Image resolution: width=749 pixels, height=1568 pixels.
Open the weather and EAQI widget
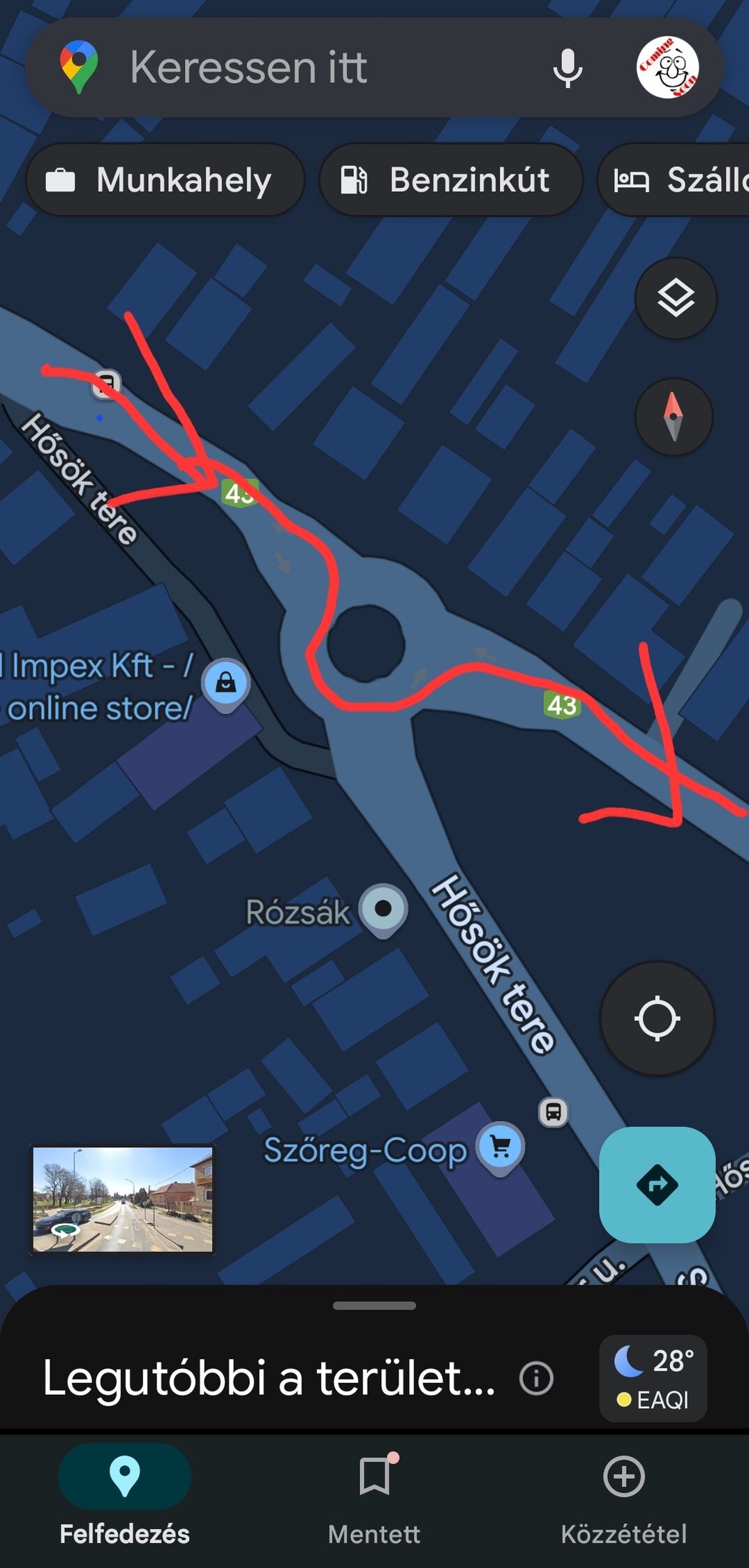click(x=653, y=1379)
